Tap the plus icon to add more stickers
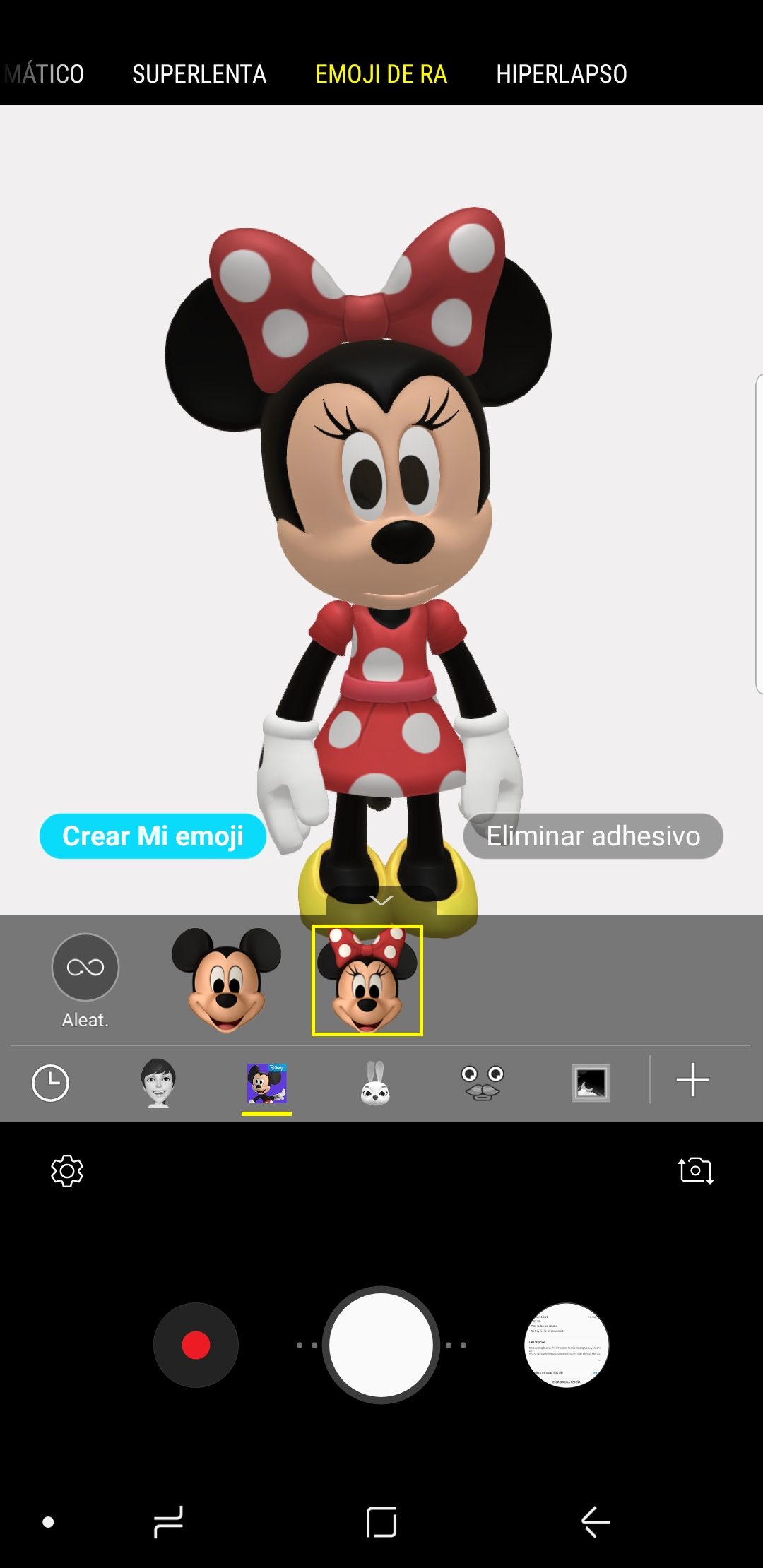This screenshot has width=763, height=1568. pos(692,1079)
